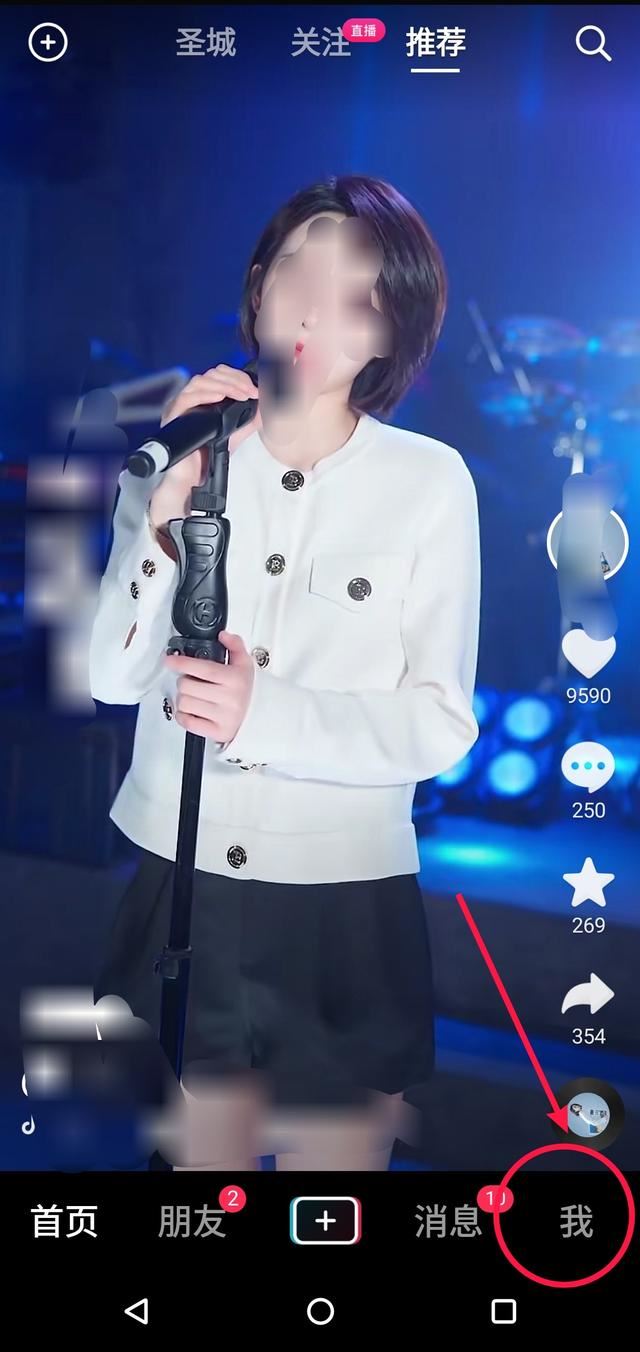This screenshot has width=640, height=1352.
Task: Like this video with the heart
Action: pyautogui.click(x=588, y=655)
